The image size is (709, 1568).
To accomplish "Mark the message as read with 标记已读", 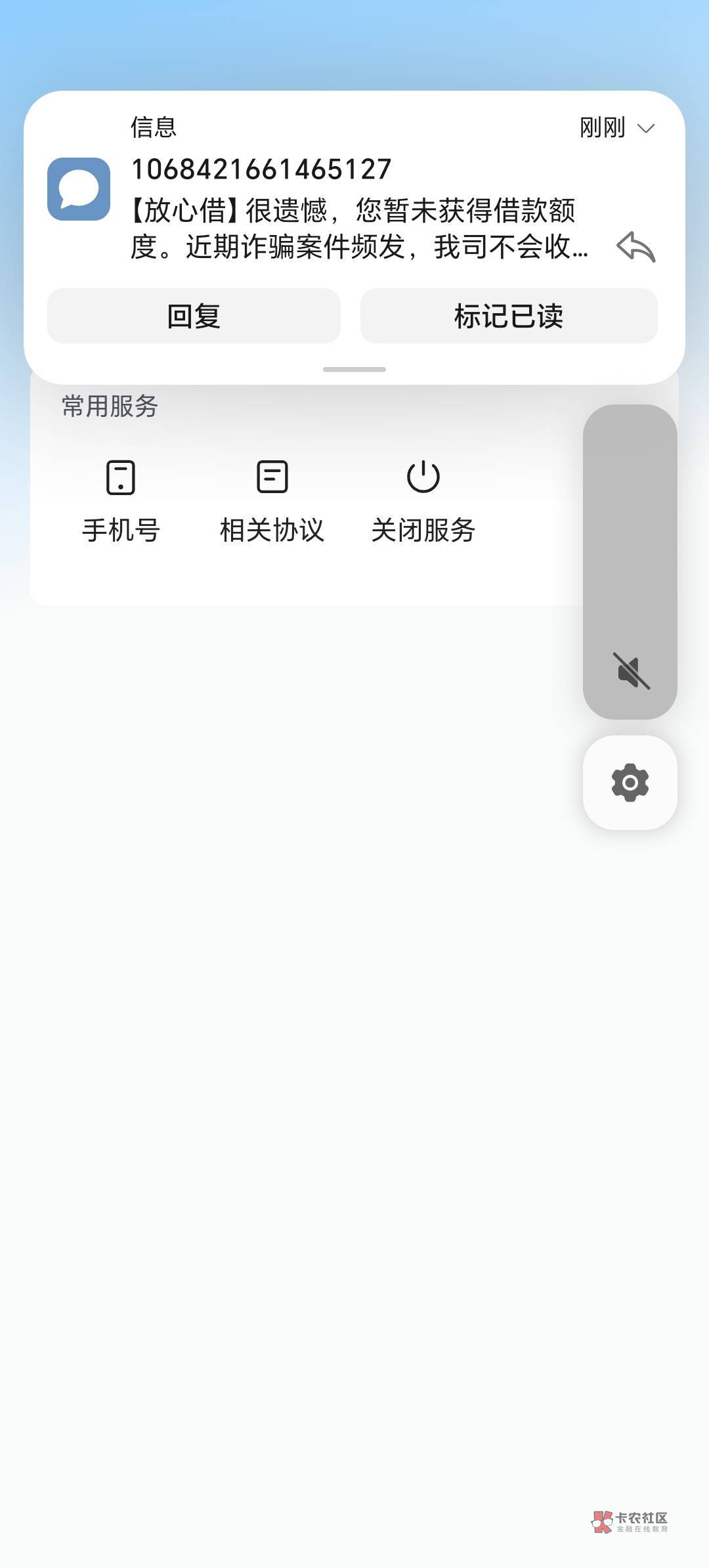I will (509, 316).
